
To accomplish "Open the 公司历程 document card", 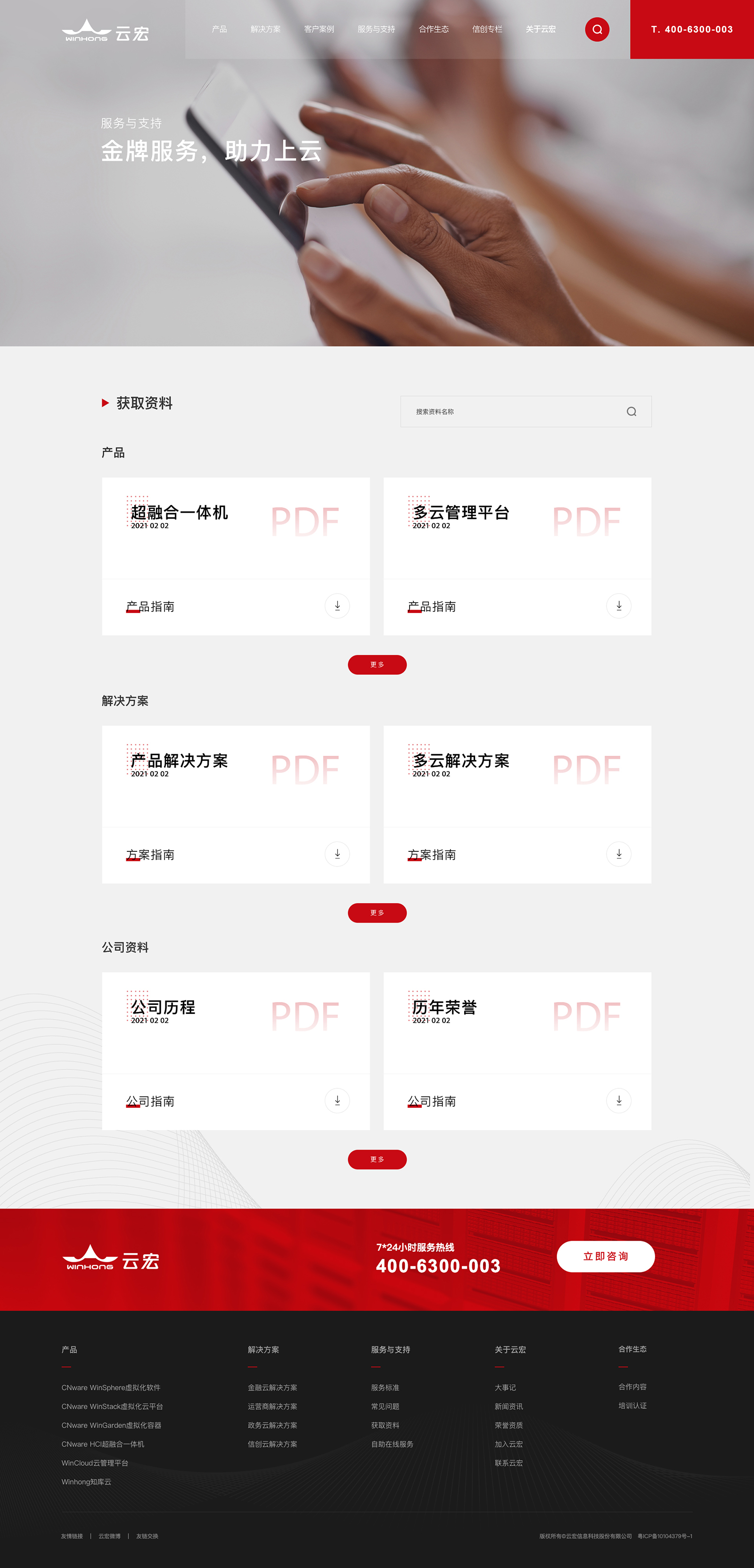I will click(x=236, y=1022).
